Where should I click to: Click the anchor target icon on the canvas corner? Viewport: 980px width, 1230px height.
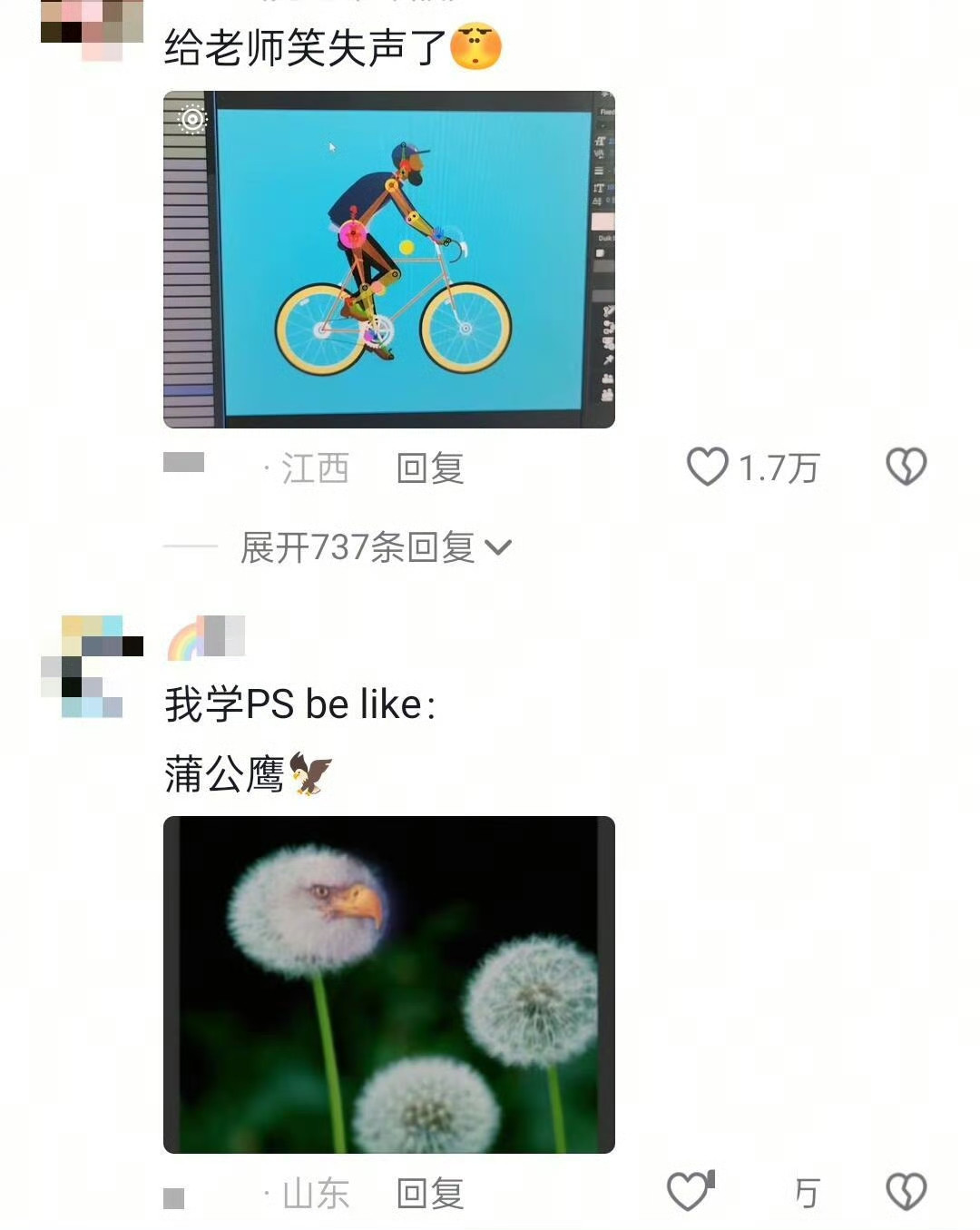[191, 121]
